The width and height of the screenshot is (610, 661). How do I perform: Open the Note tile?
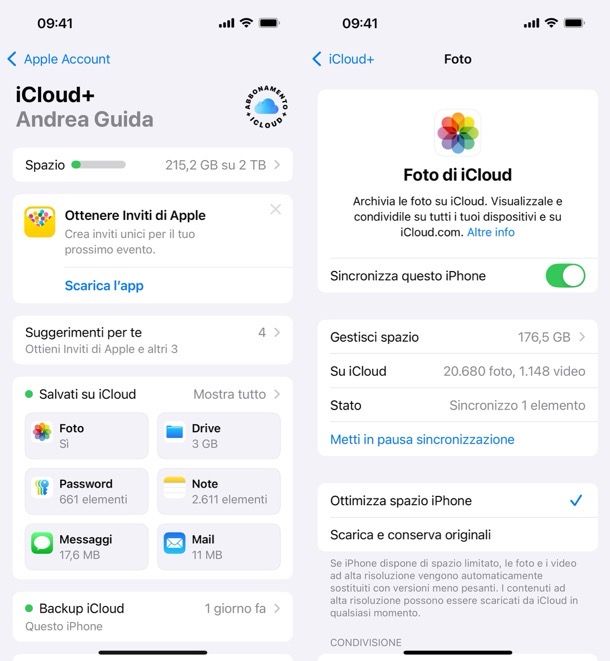click(218, 491)
